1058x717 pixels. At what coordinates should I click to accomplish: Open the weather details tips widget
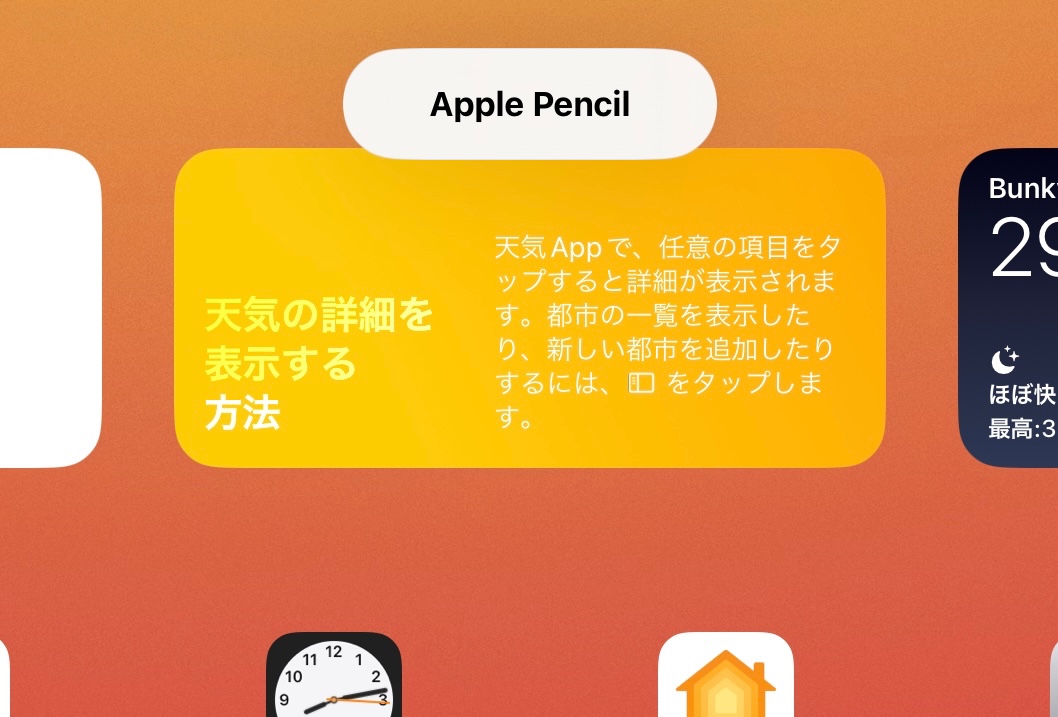[529, 308]
